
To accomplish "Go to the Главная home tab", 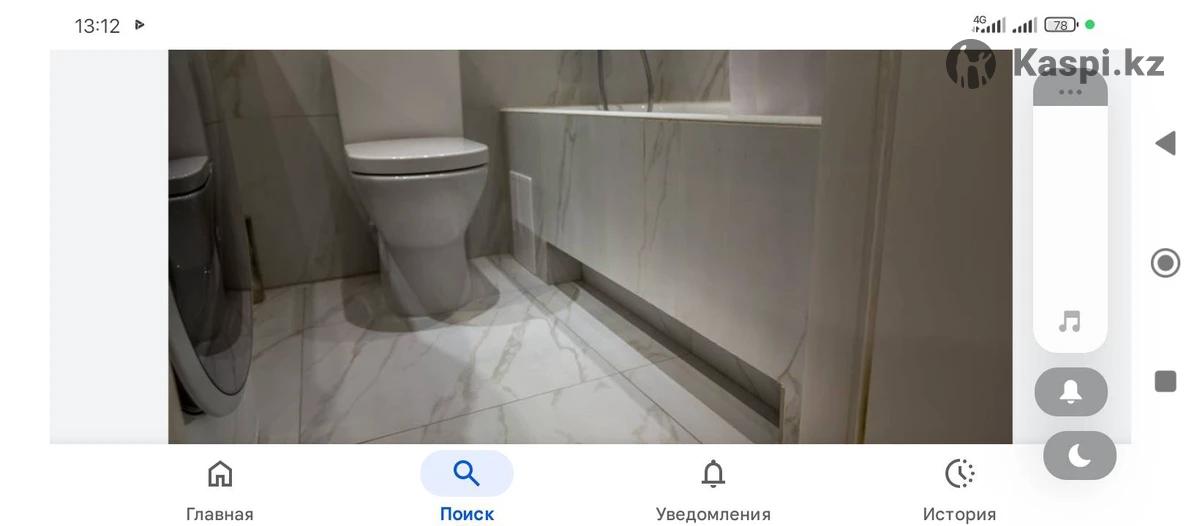I will click(219, 487).
